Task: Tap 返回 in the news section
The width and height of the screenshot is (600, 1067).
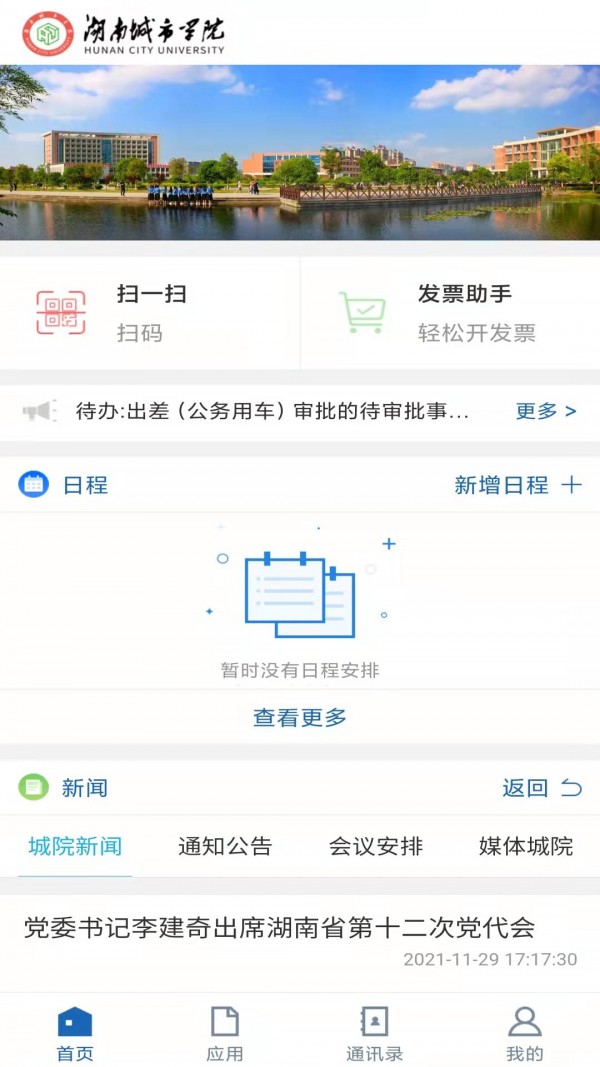Action: (541, 788)
